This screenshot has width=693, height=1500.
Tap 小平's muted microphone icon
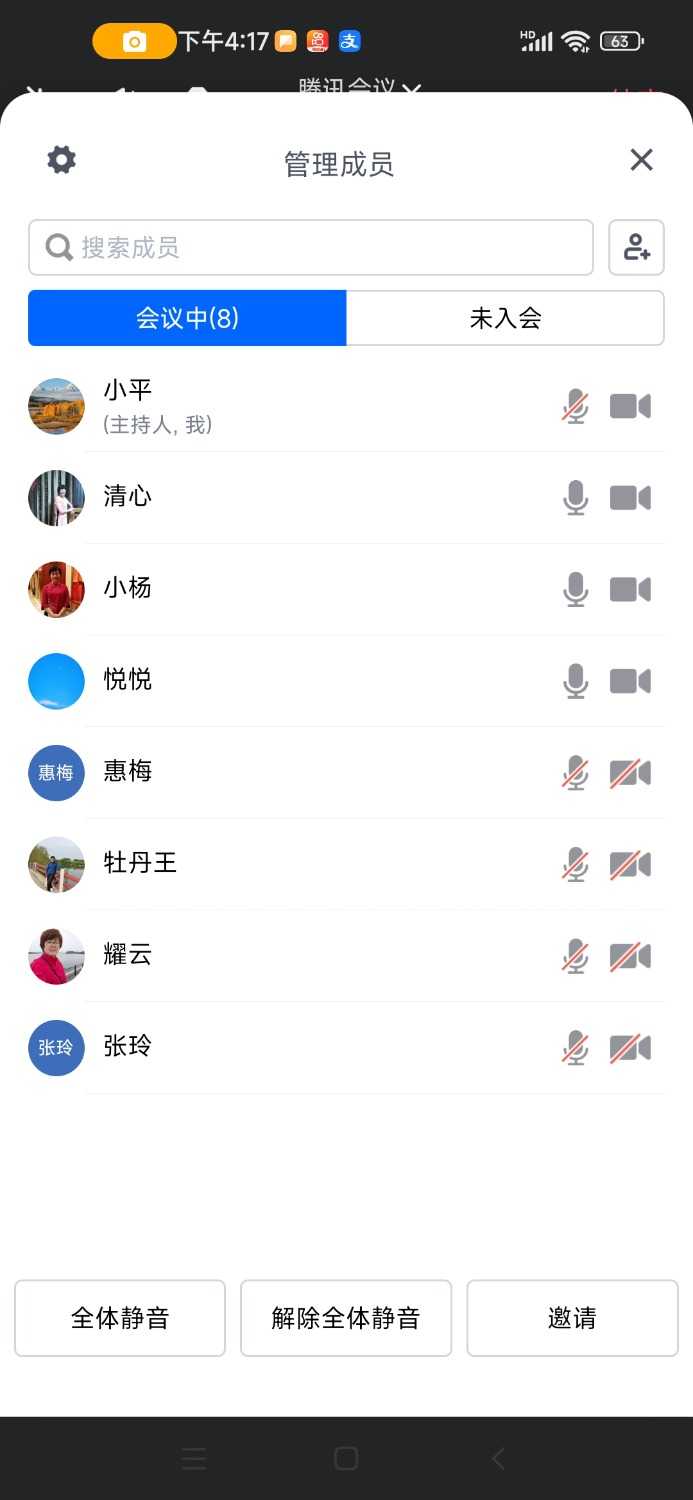576,407
